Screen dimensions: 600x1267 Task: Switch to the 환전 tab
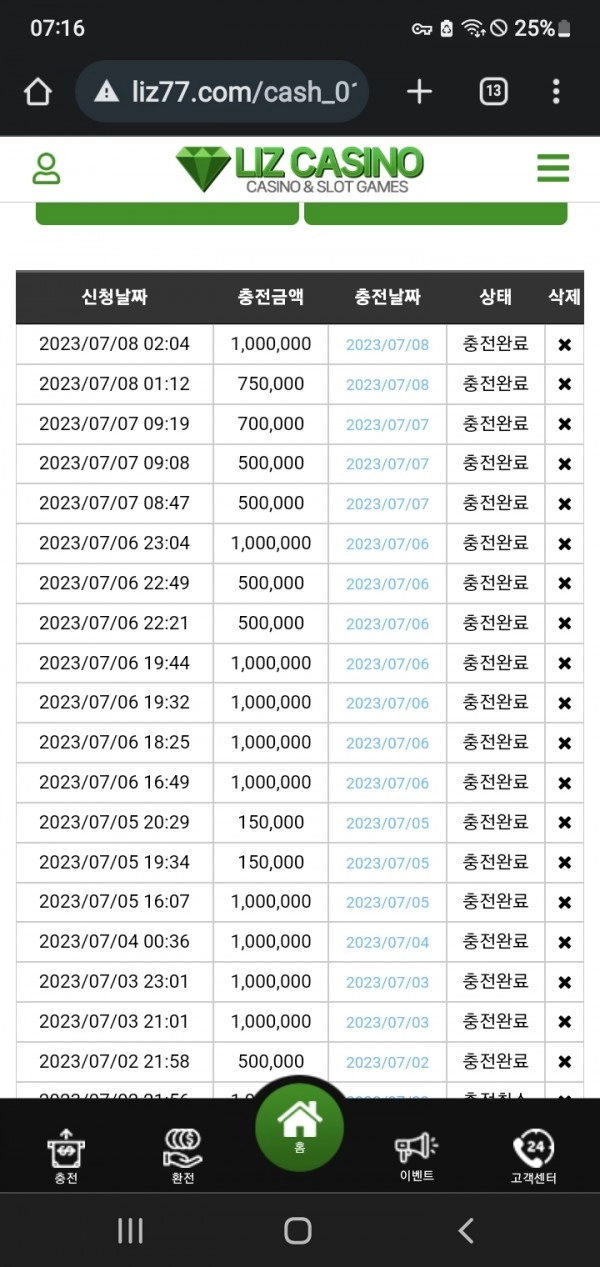pyautogui.click(x=183, y=1156)
